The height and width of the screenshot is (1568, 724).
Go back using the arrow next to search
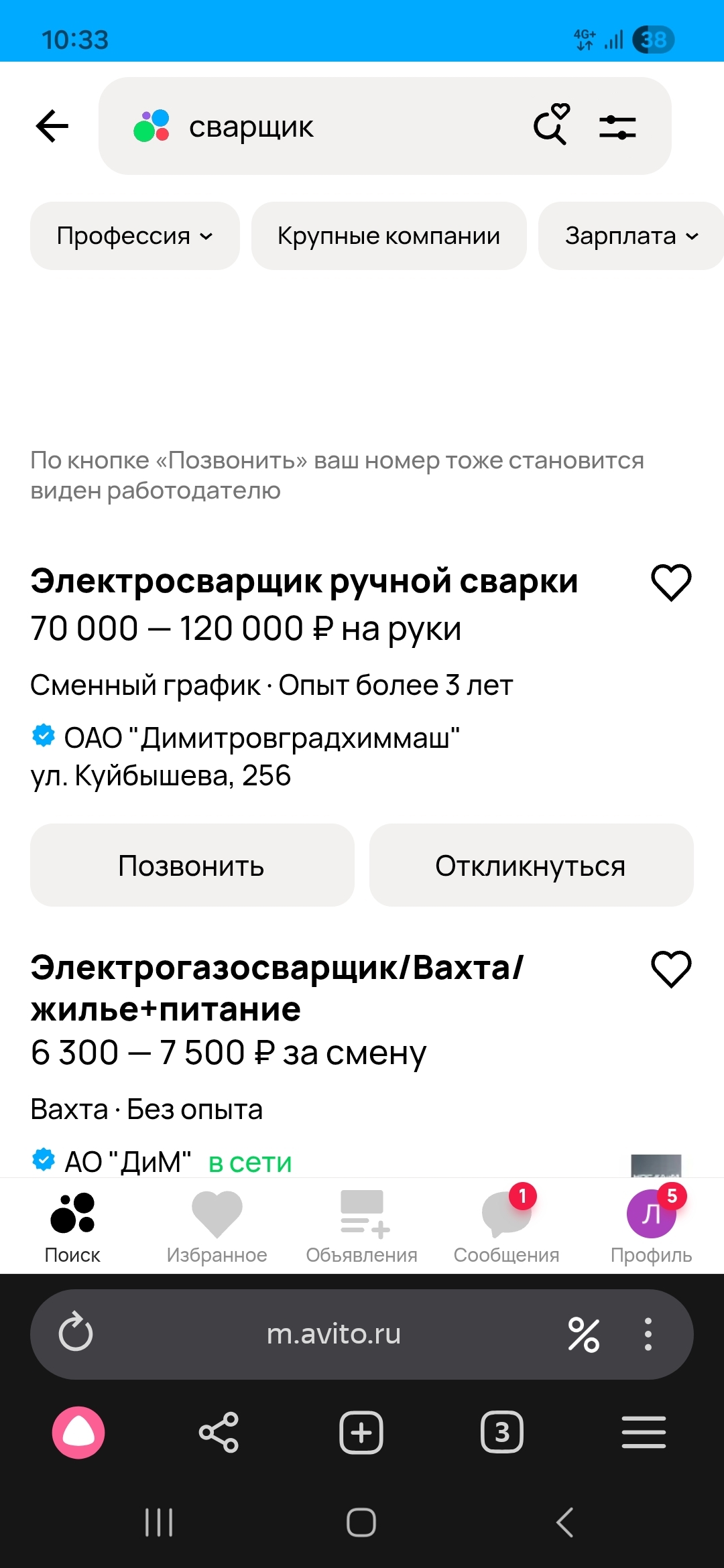coord(52,126)
